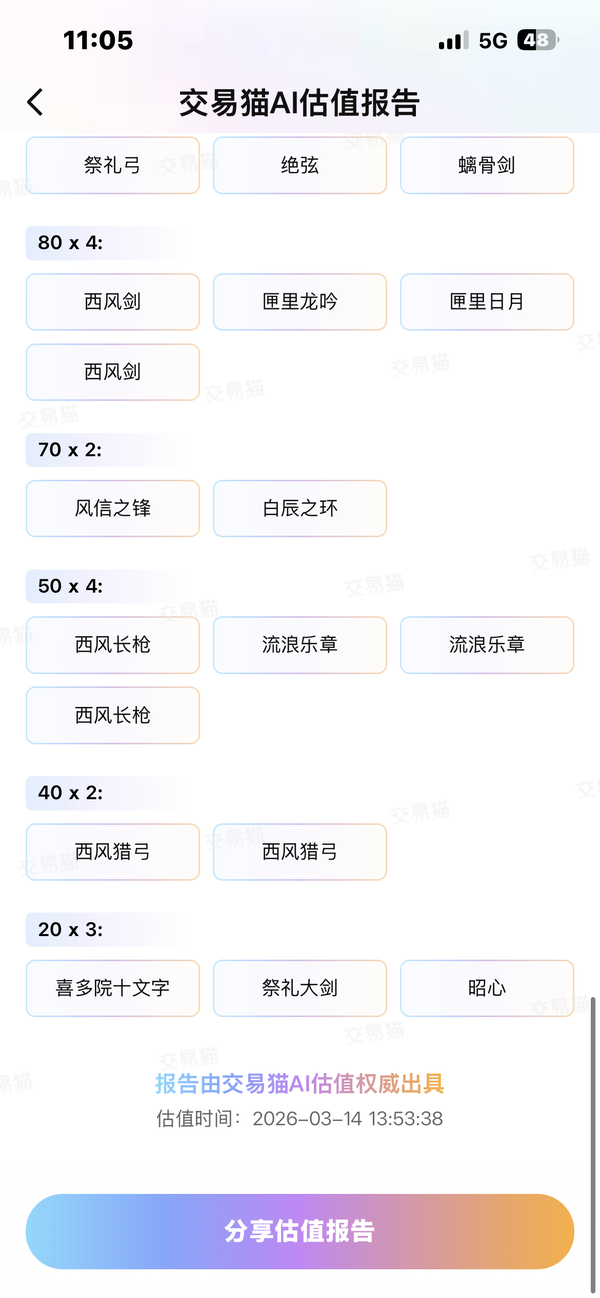Go back from the AI估值报告 page
This screenshot has height=1298, width=600.
[35, 102]
